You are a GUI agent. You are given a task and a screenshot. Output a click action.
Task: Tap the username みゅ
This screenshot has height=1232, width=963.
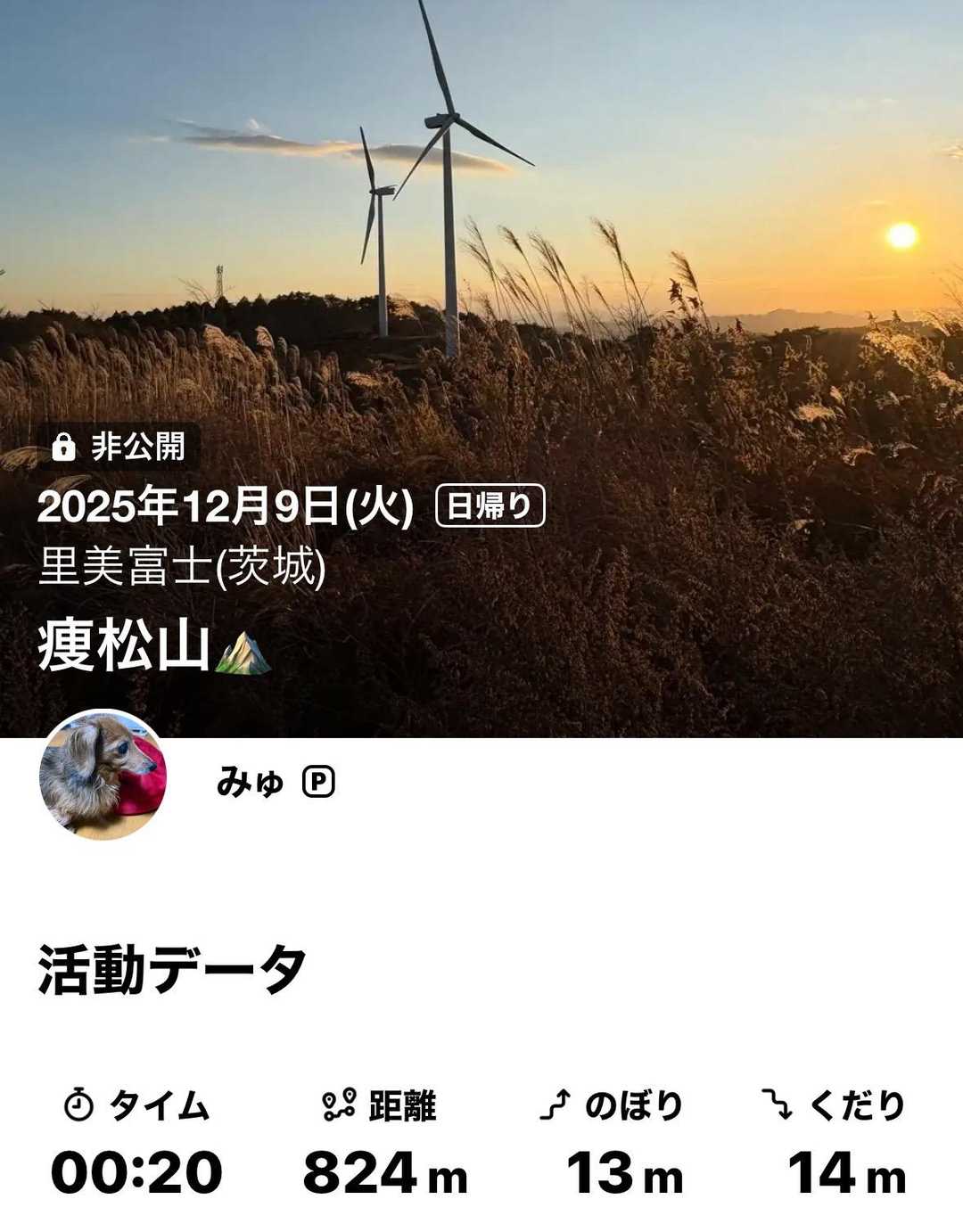click(250, 783)
